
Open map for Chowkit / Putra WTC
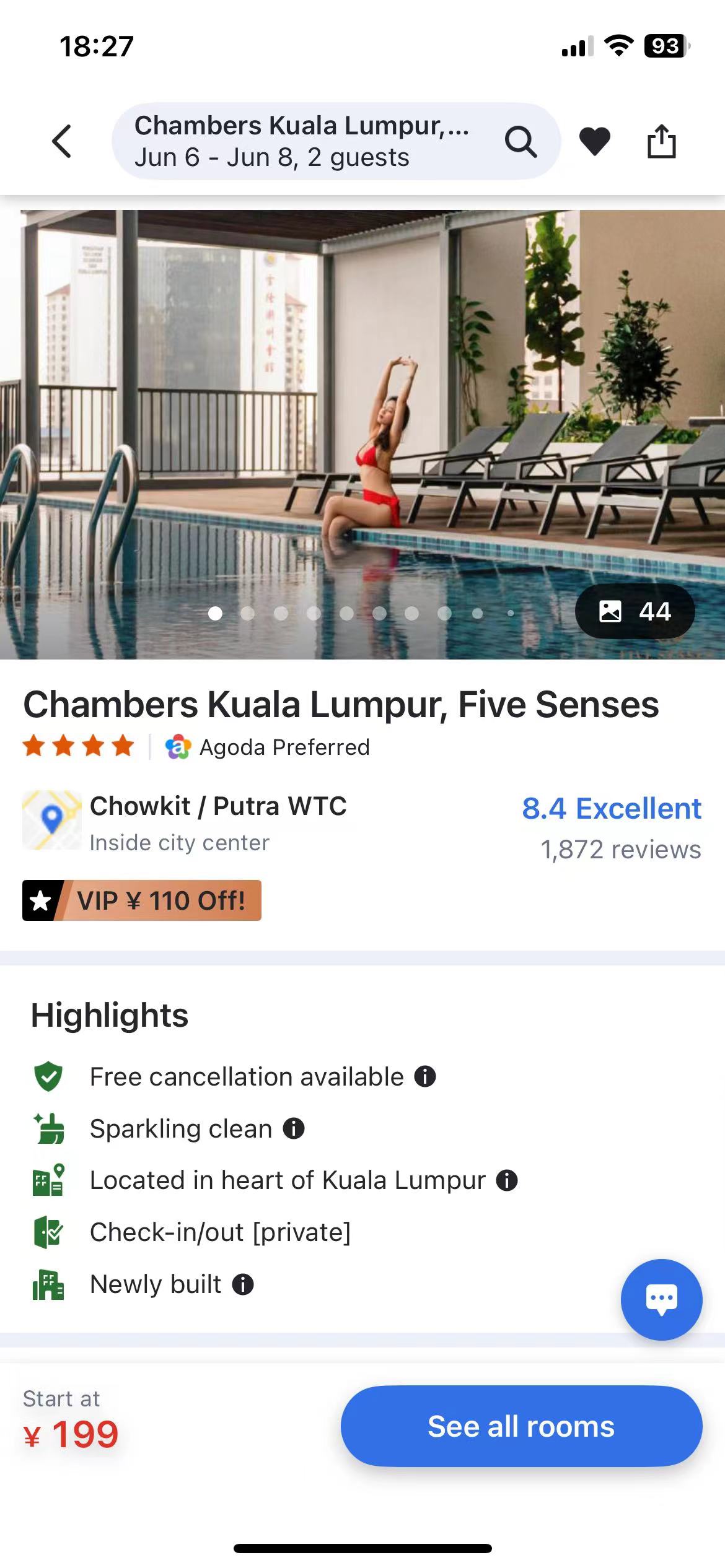(x=52, y=820)
